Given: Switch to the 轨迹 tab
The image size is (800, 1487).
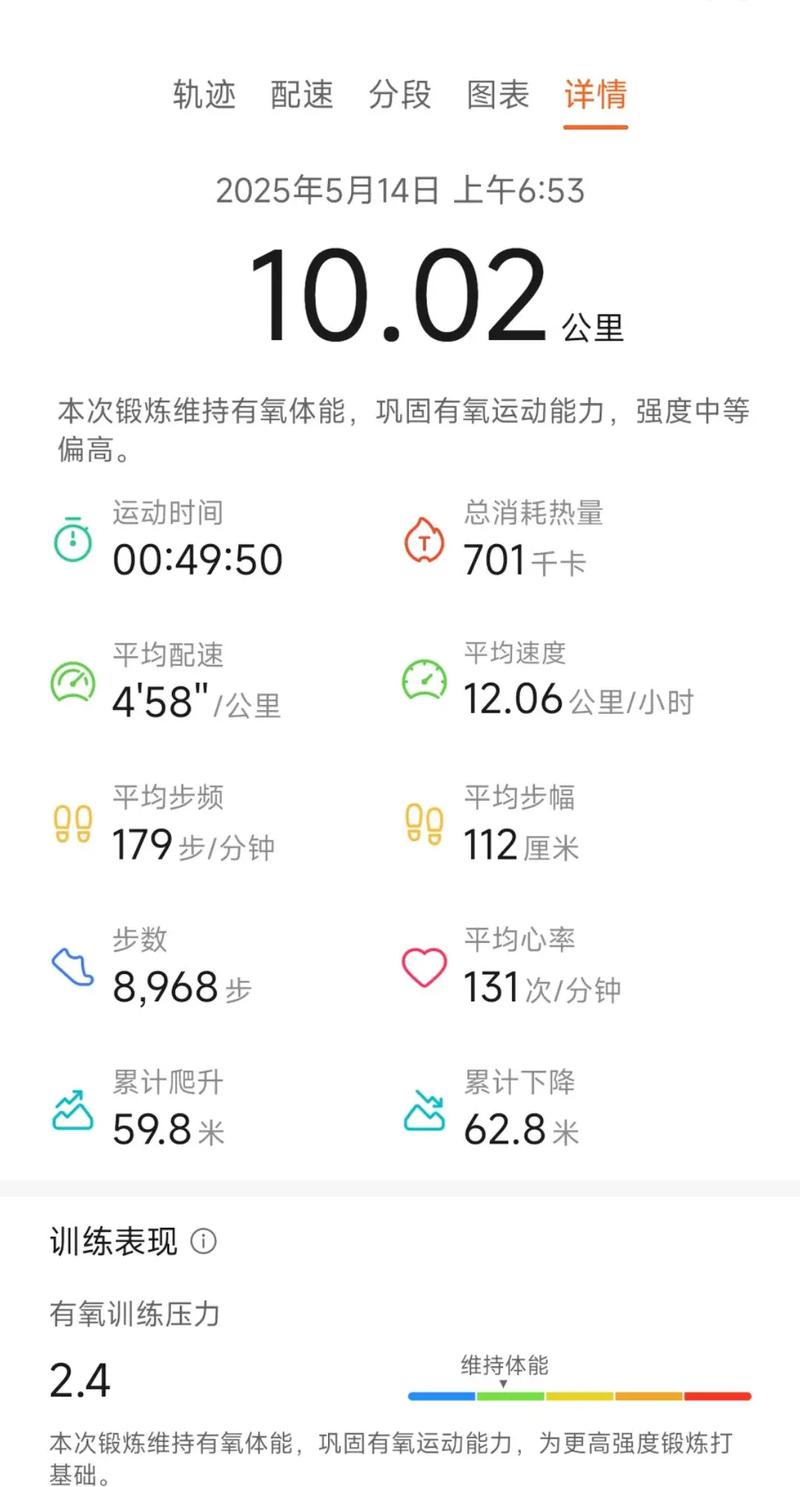Looking at the screenshot, I should (205, 95).
